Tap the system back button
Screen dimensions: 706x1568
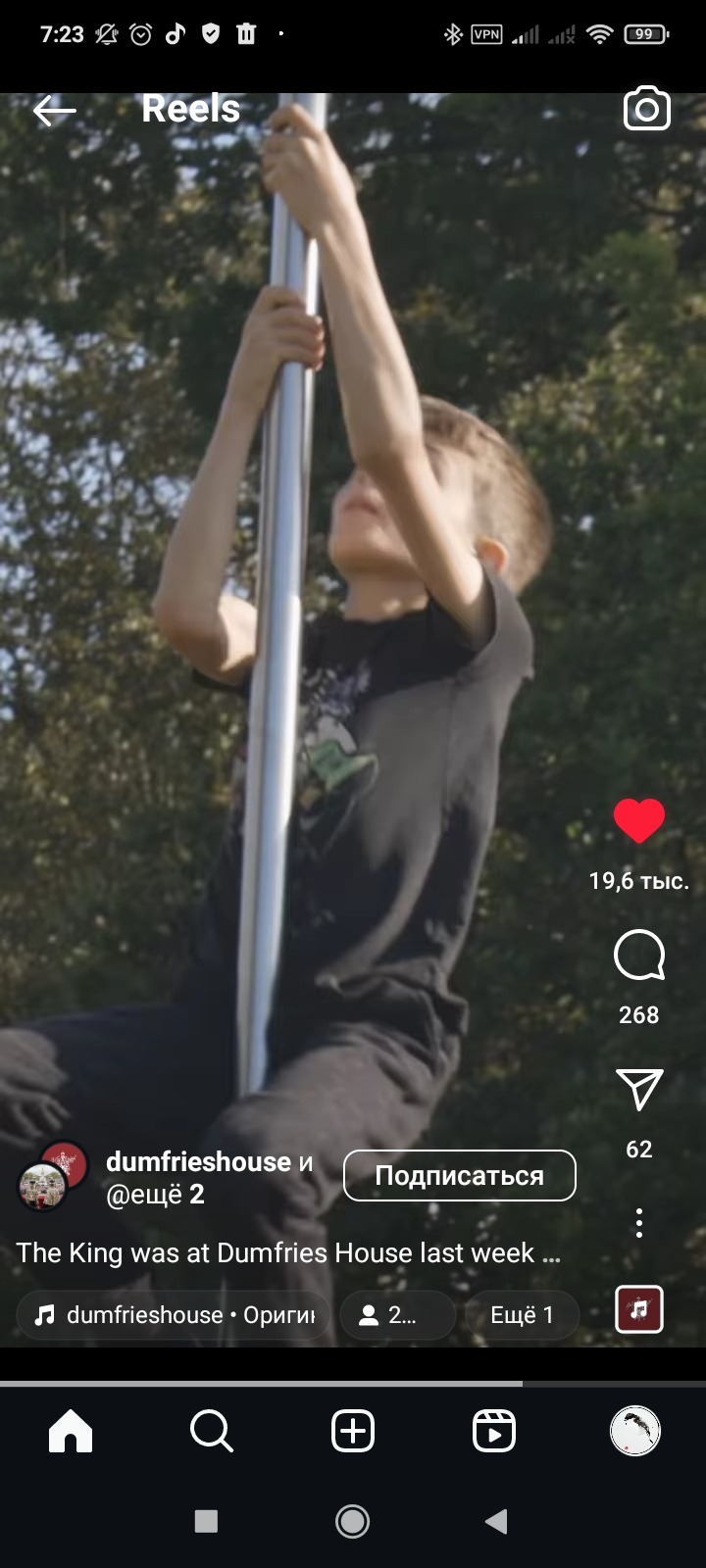(x=496, y=1521)
